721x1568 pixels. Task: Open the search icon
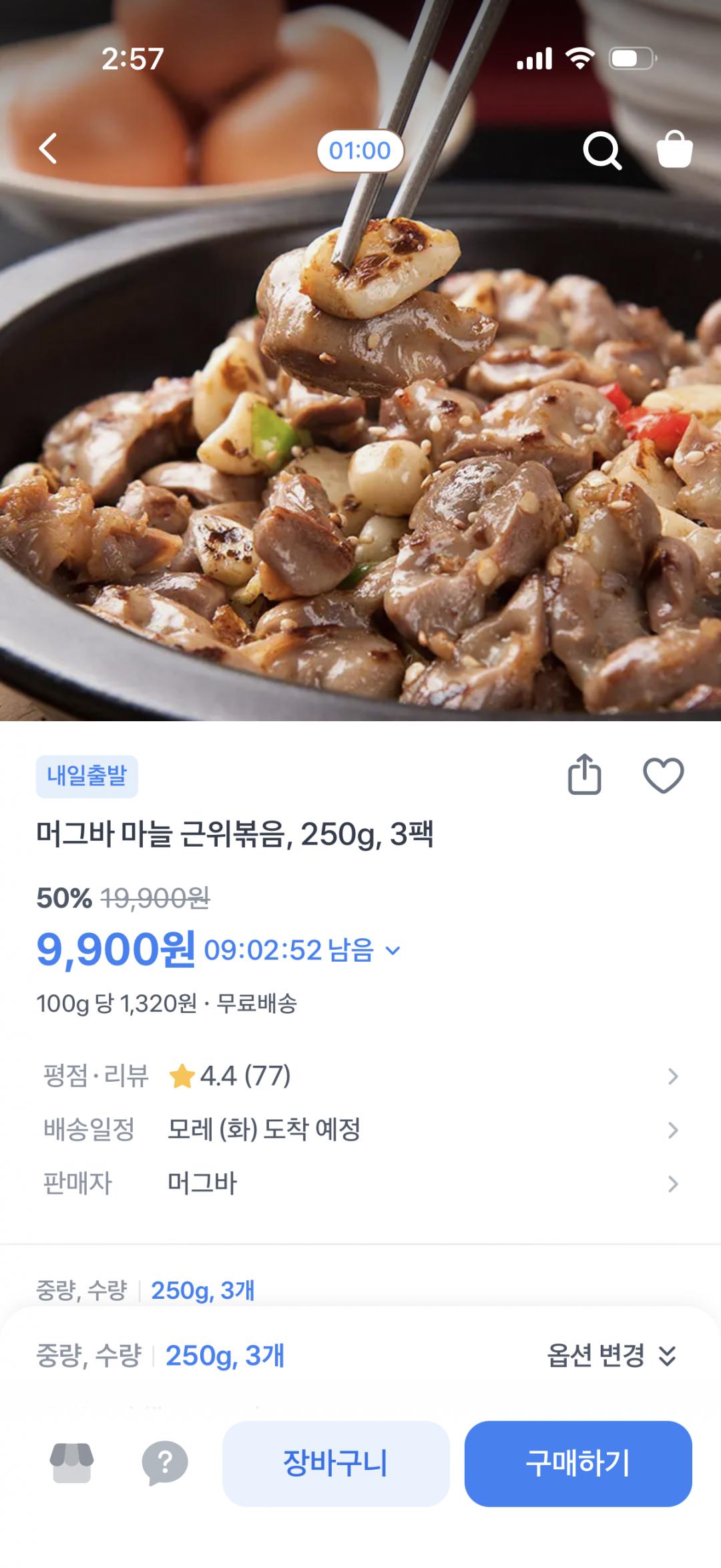pyautogui.click(x=602, y=150)
